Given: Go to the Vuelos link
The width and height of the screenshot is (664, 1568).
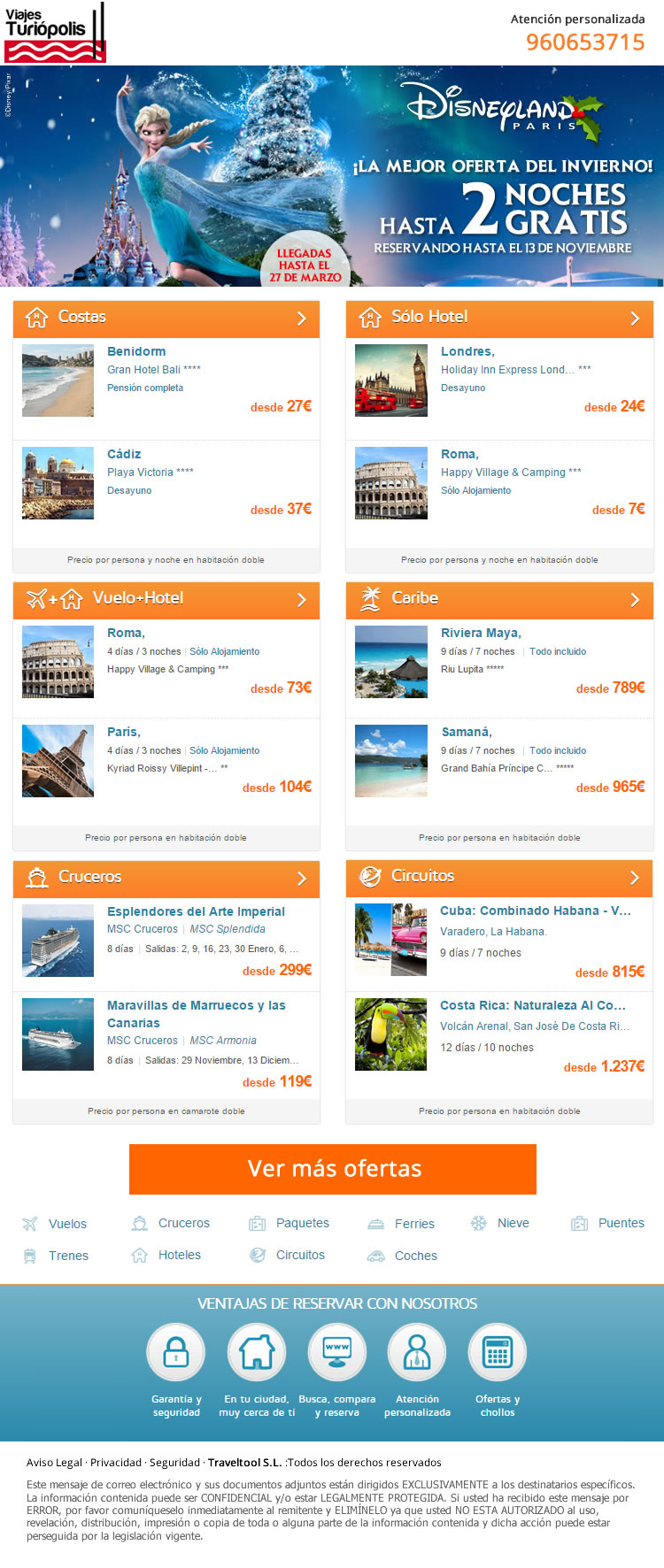Looking at the screenshot, I should click(67, 1224).
